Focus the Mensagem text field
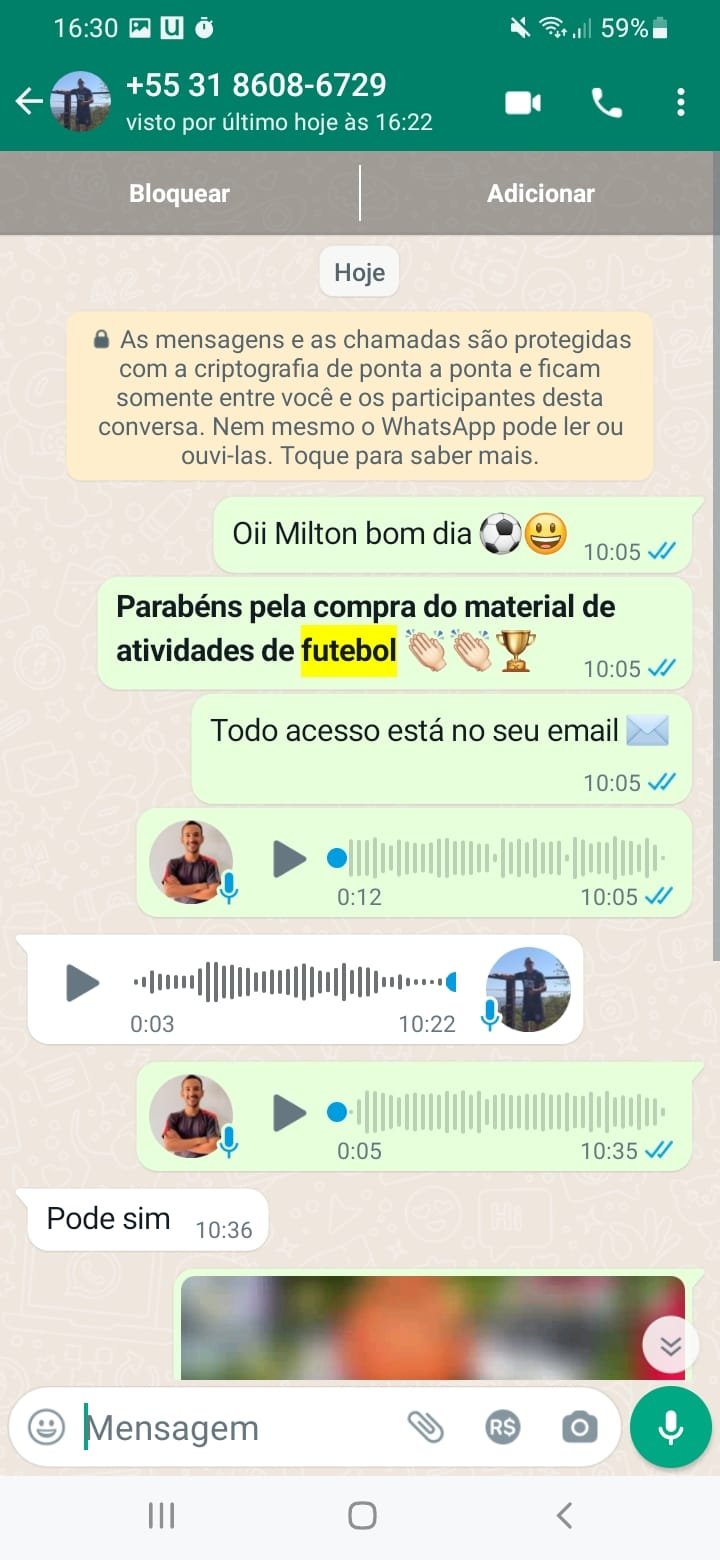Viewport: 720px width, 1560px height. click(230, 1428)
